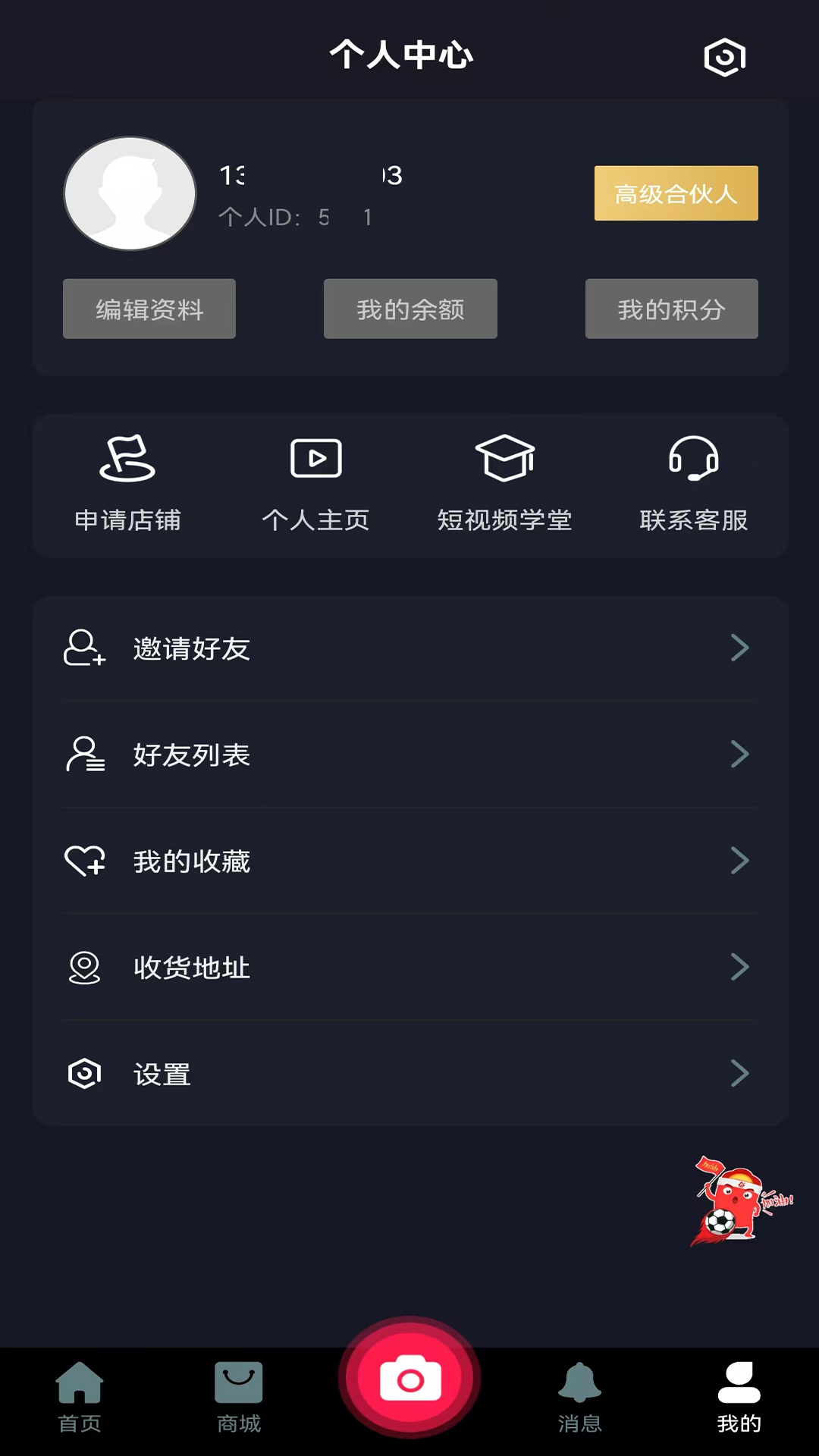Tap the red camera button

[x=409, y=1378]
